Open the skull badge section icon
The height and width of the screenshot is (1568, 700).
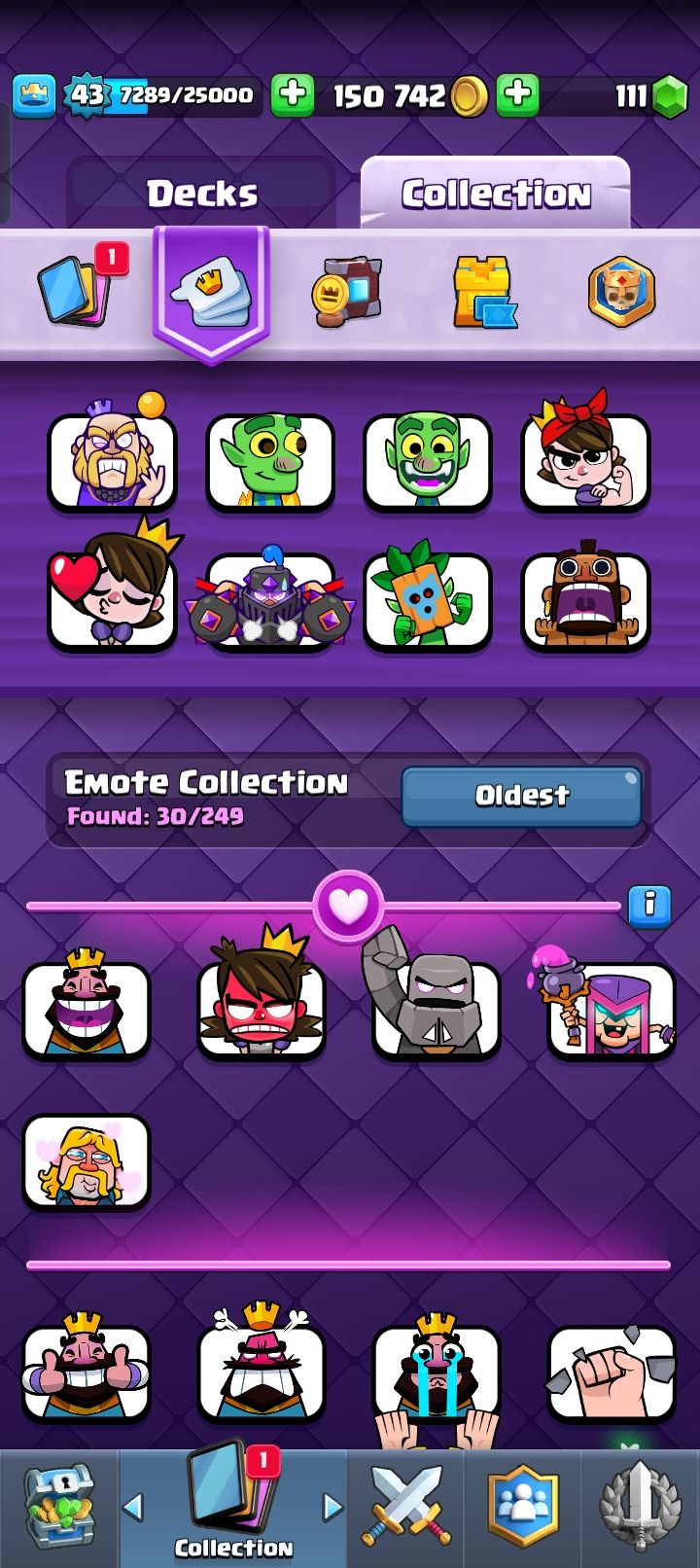[x=621, y=291]
